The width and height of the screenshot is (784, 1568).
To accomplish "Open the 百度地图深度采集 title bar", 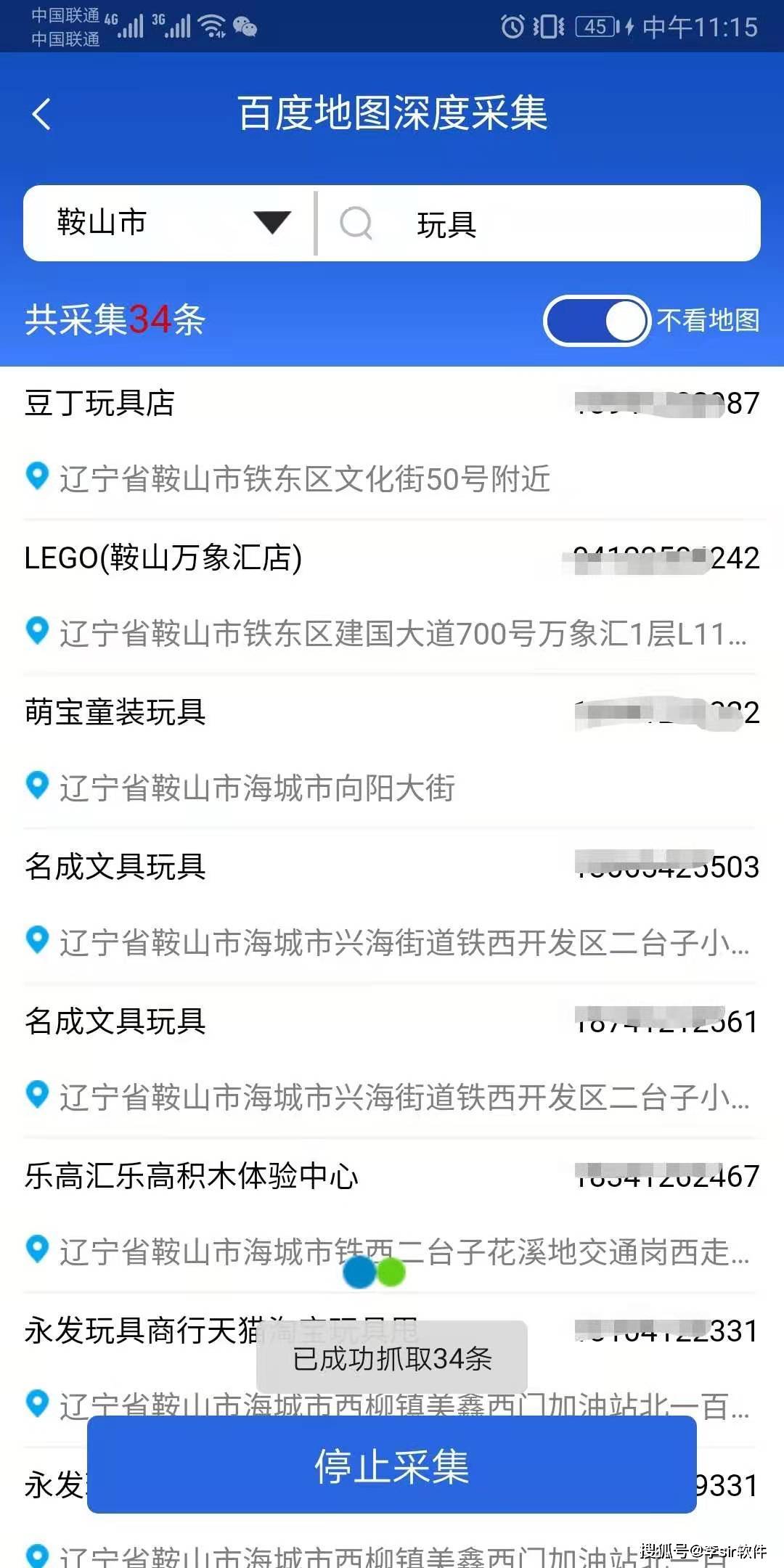I will tap(392, 113).
